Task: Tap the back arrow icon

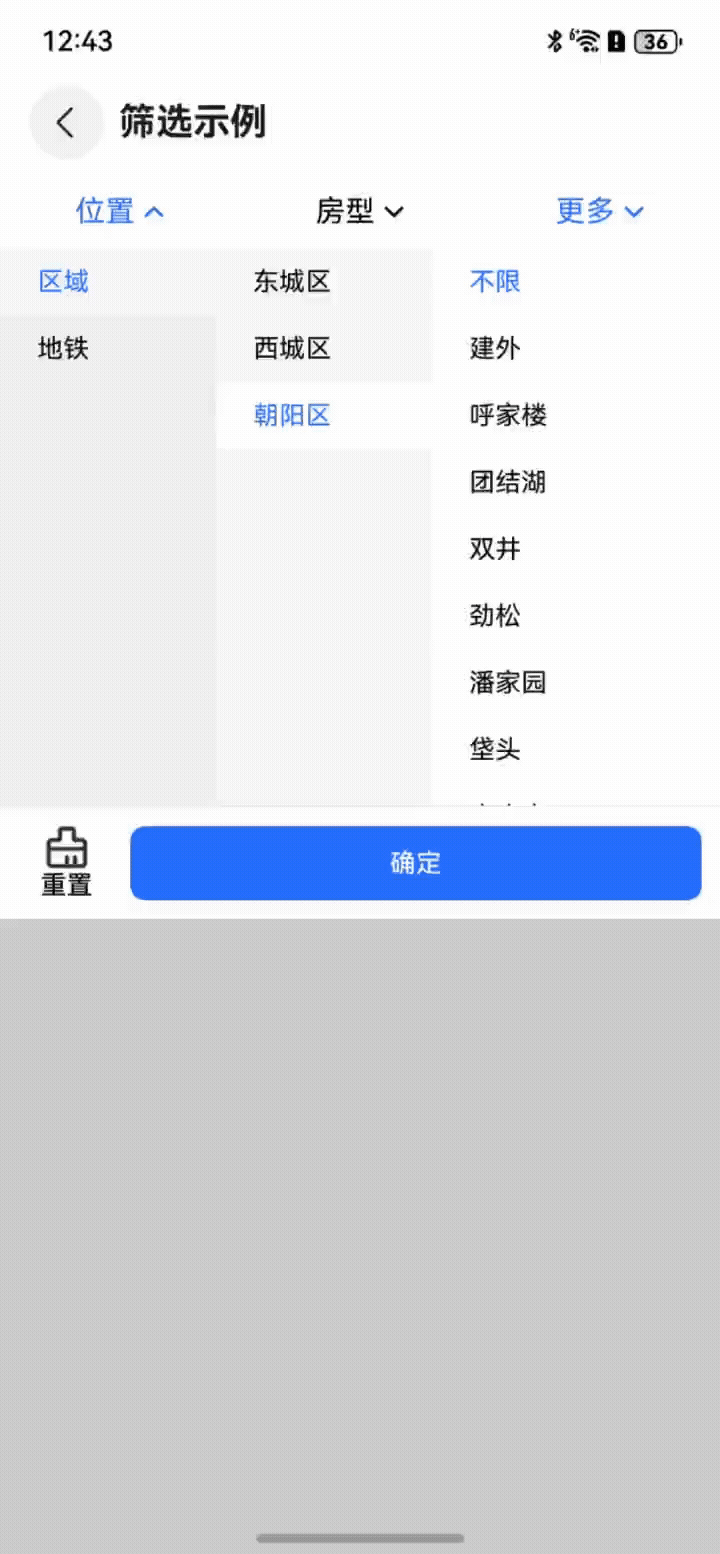Action: 66,122
